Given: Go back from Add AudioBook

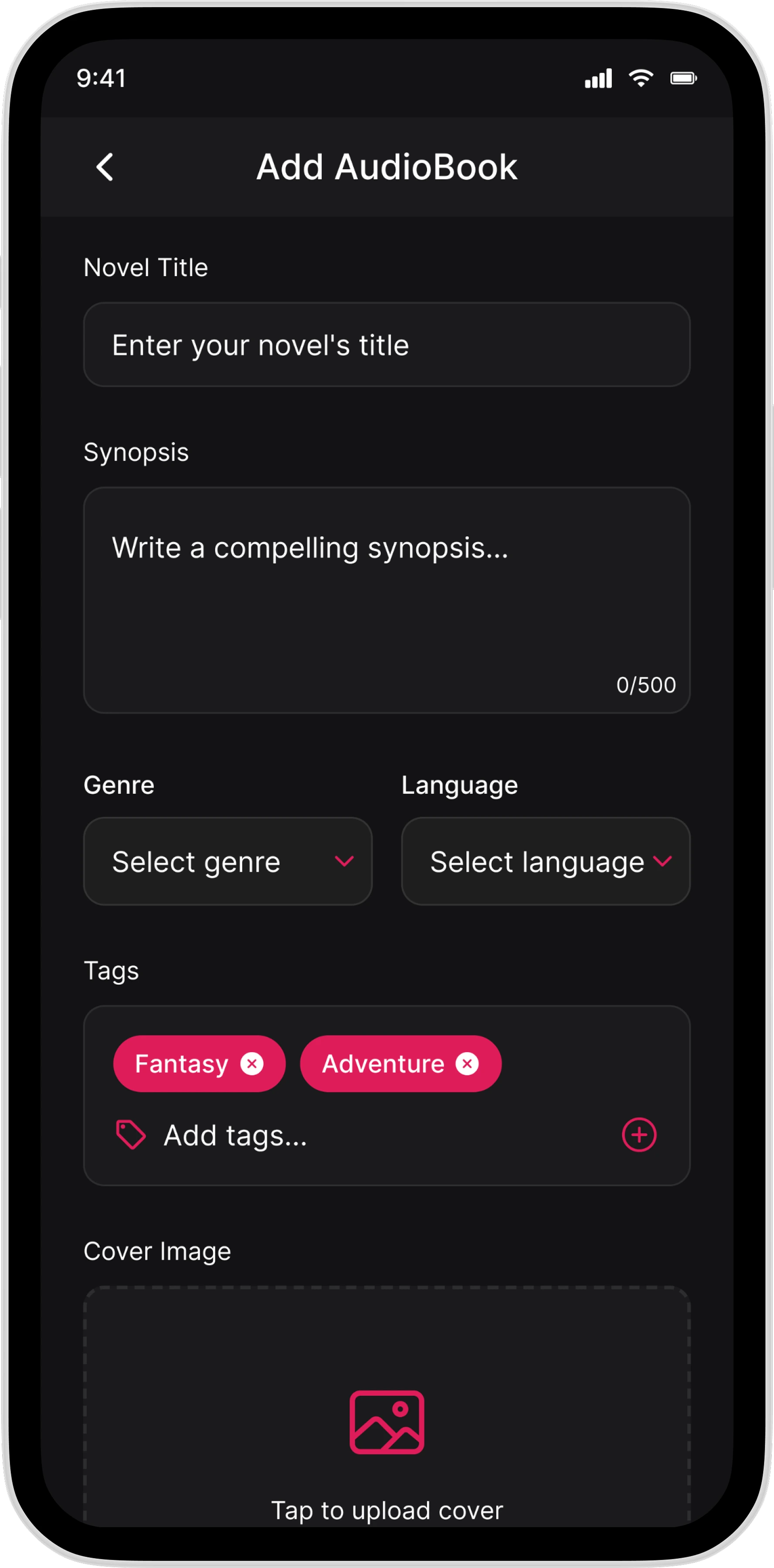Looking at the screenshot, I should 105,167.
